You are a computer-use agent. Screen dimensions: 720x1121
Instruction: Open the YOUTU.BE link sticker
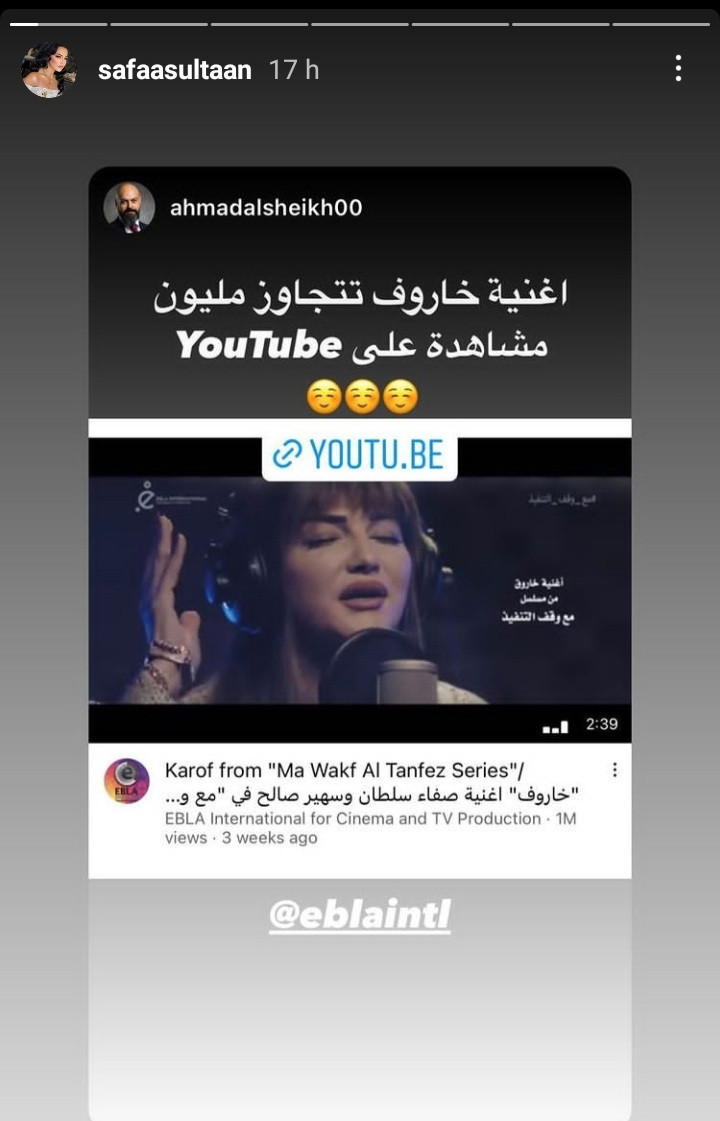click(x=359, y=455)
